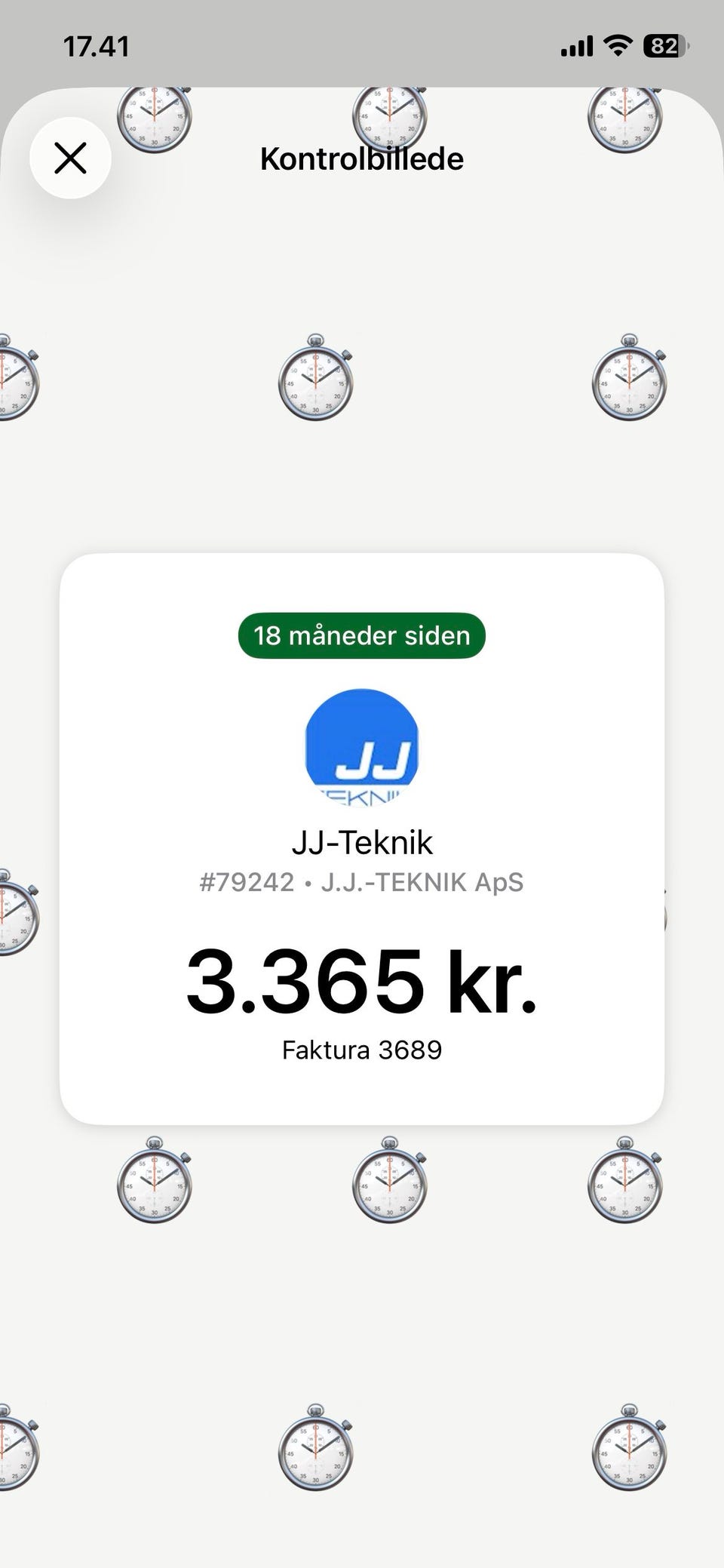Viewport: 724px width, 1568px height.
Task: Close the Kontrolbillede screen
Action: [x=71, y=158]
